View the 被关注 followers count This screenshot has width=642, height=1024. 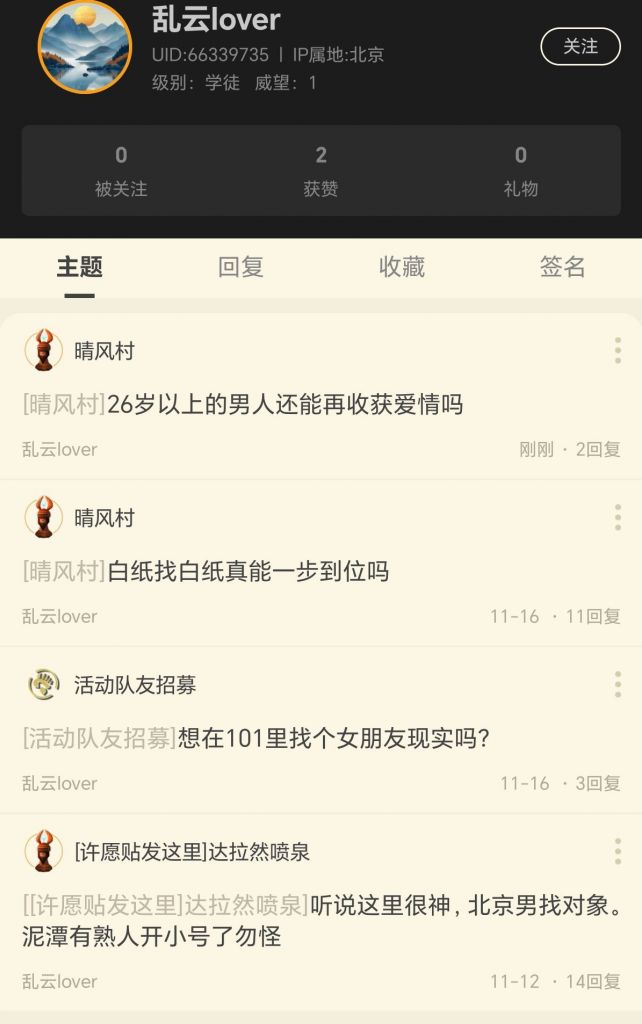pos(121,171)
